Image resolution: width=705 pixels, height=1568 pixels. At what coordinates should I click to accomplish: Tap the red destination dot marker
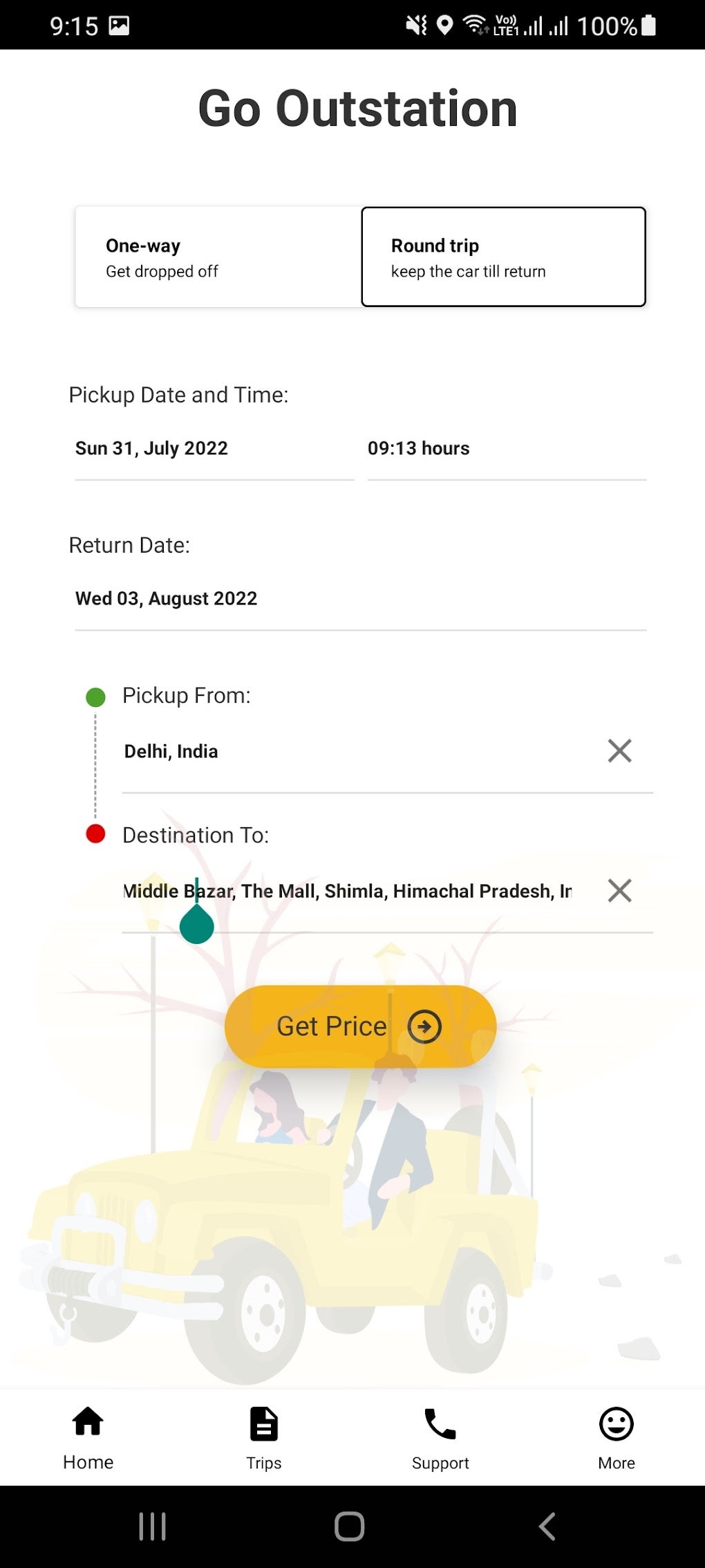[95, 834]
